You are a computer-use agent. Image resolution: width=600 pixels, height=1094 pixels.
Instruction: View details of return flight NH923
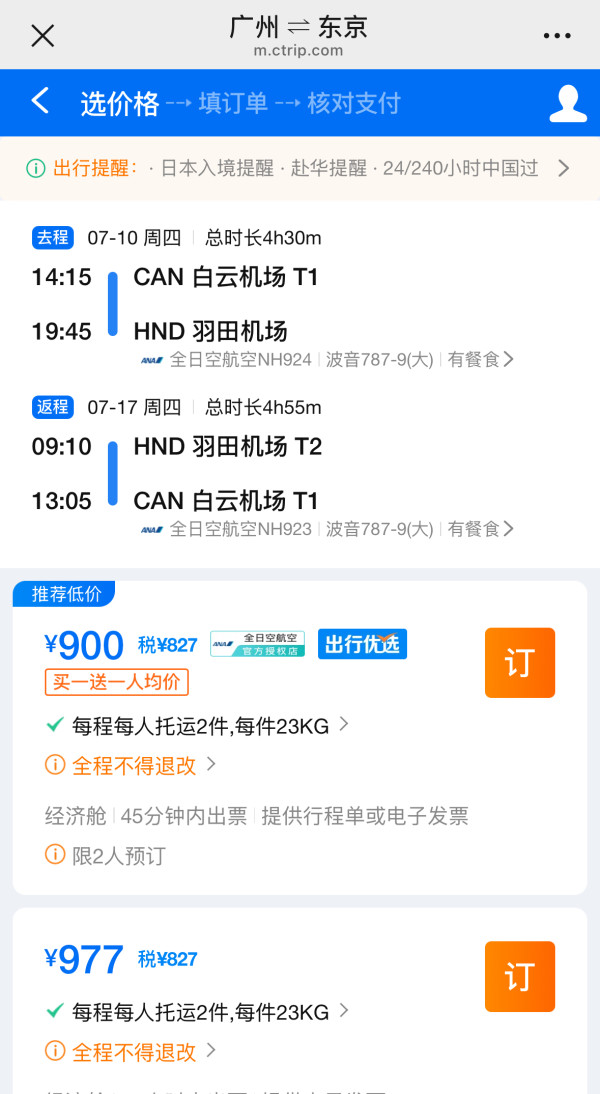pos(327,530)
